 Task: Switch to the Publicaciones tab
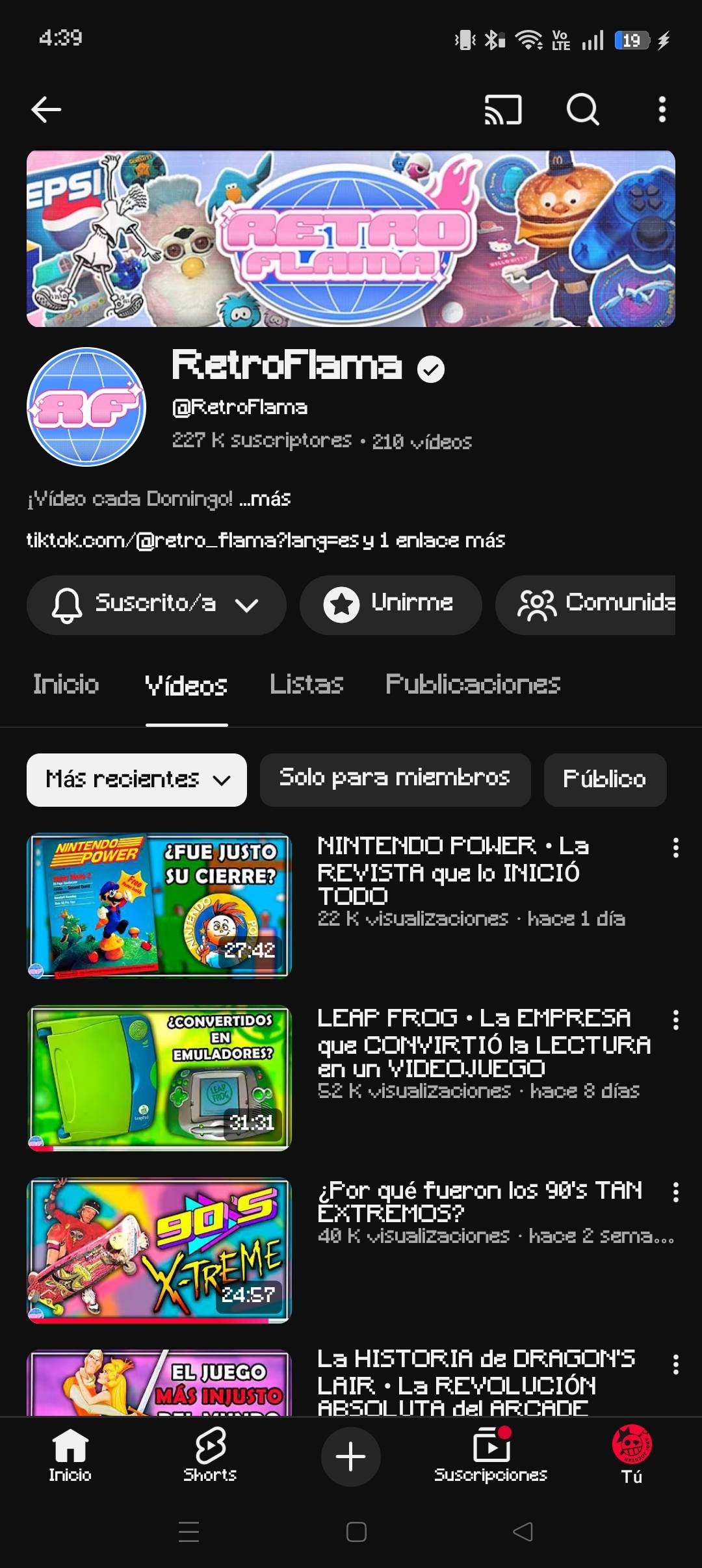(473, 685)
